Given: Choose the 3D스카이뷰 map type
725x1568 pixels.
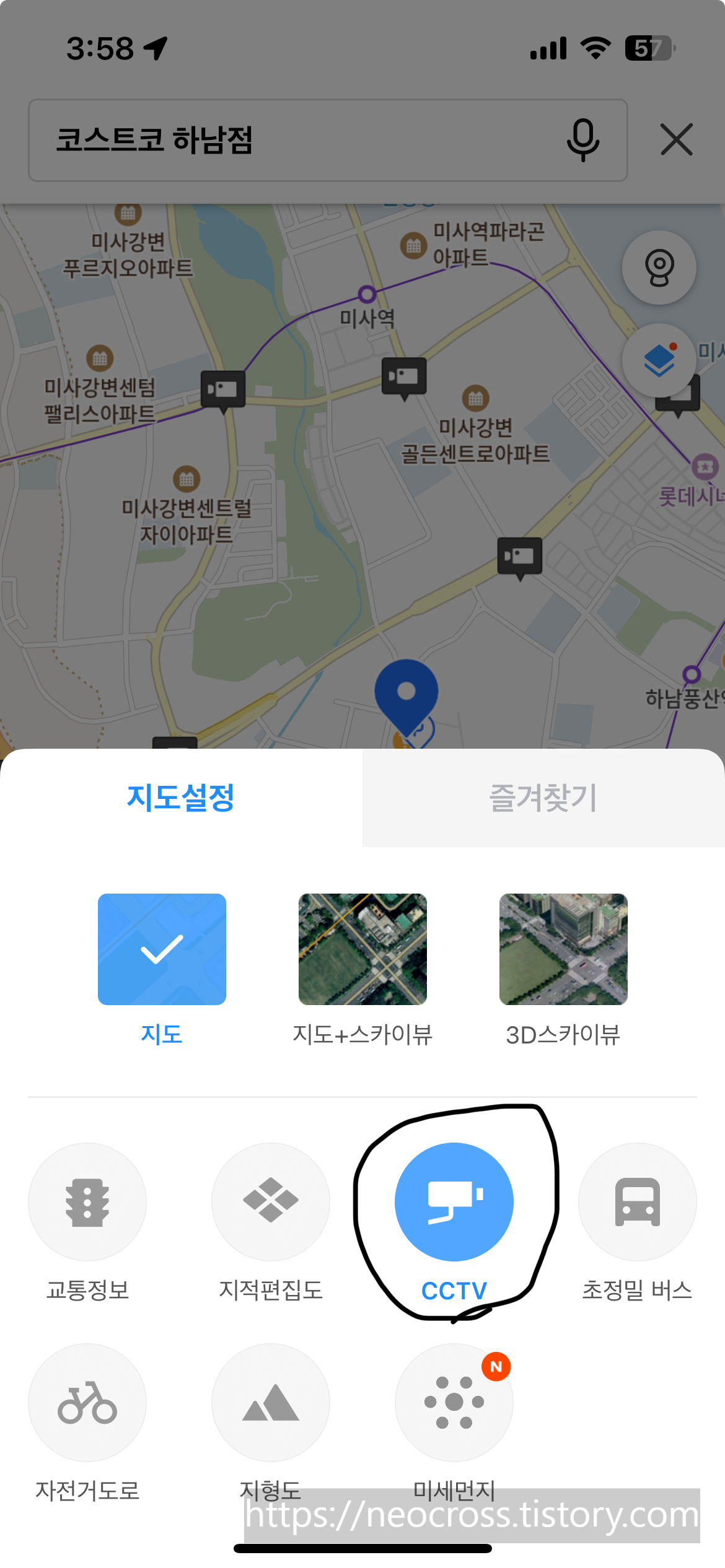Looking at the screenshot, I should (x=563, y=947).
